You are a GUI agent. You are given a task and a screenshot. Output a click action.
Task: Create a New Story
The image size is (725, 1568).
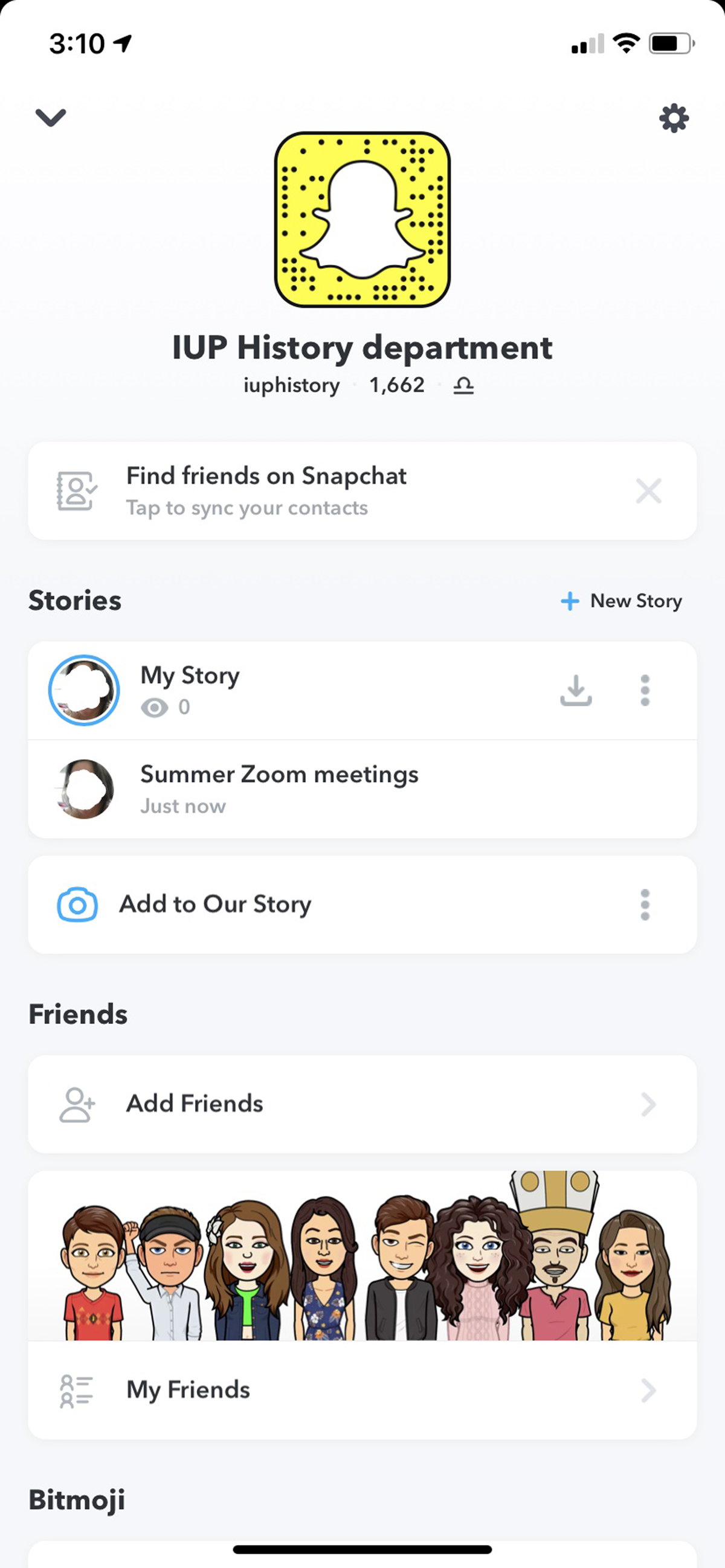pos(621,601)
